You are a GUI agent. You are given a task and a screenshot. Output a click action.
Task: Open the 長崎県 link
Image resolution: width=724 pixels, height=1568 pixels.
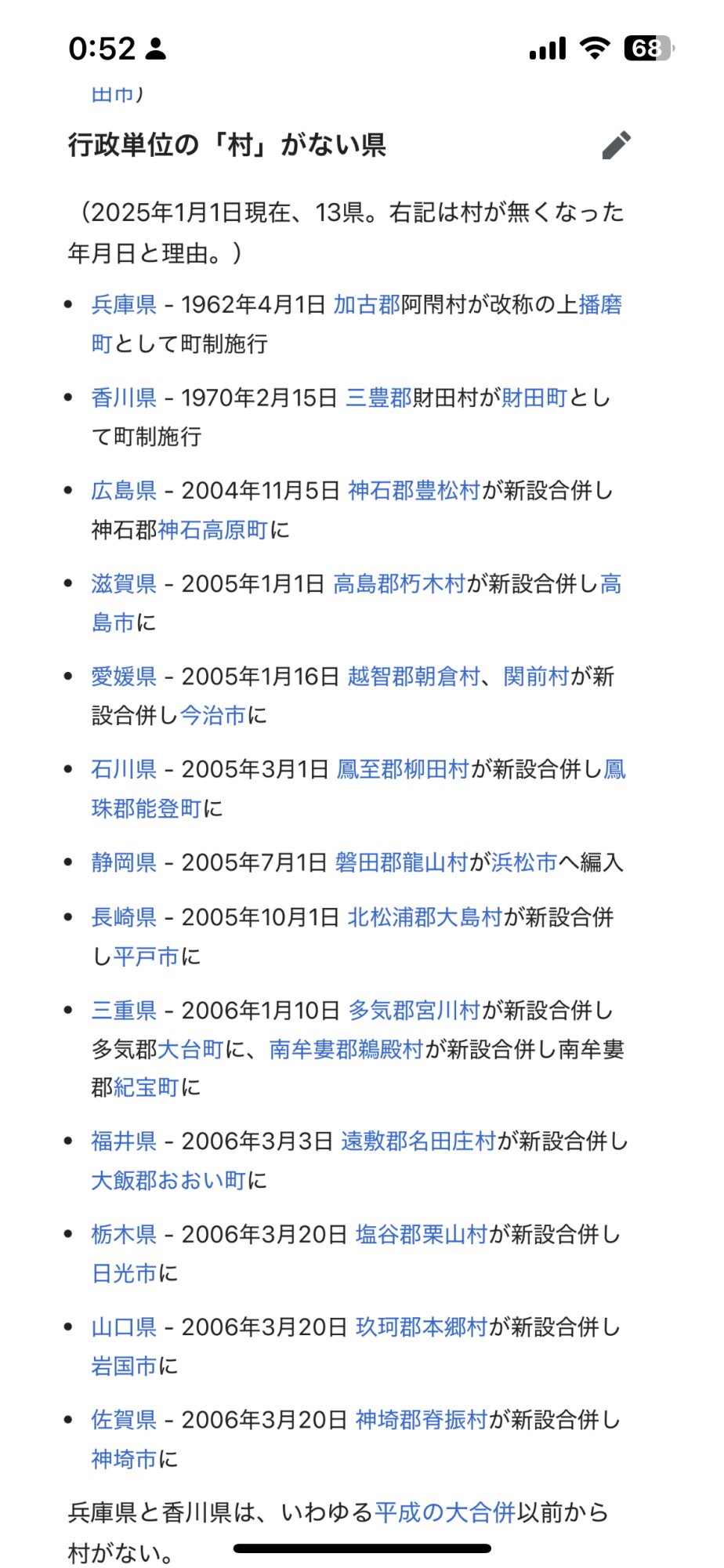click(124, 917)
